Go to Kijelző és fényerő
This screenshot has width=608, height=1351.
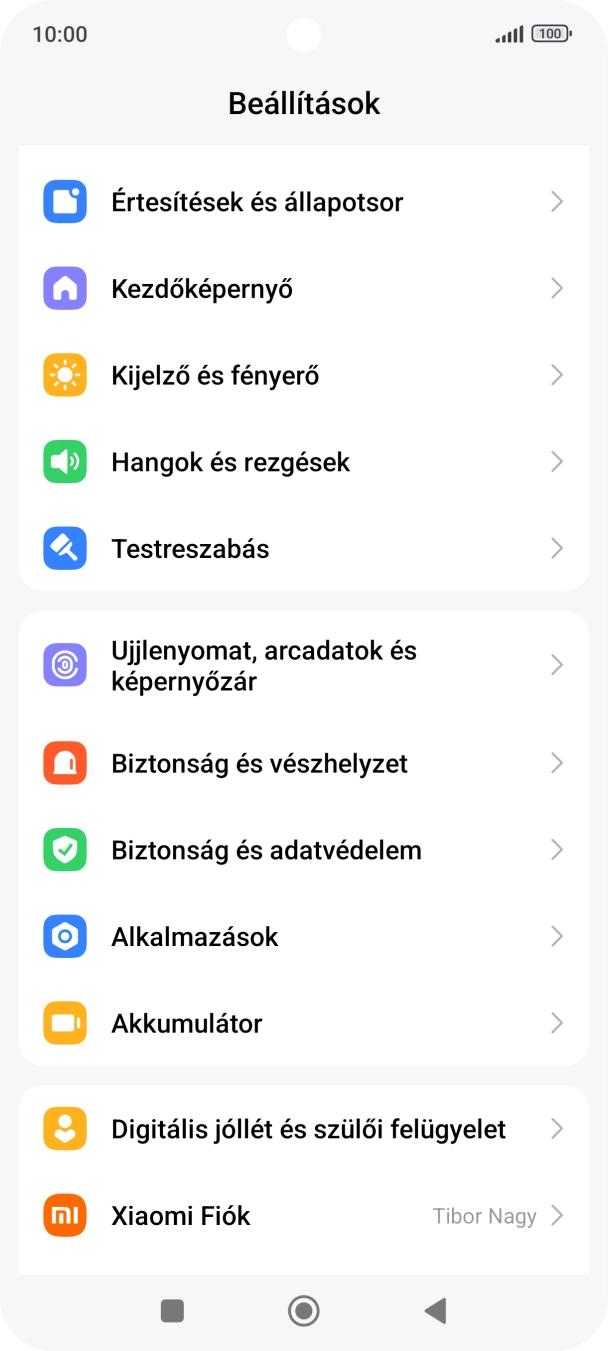303,376
